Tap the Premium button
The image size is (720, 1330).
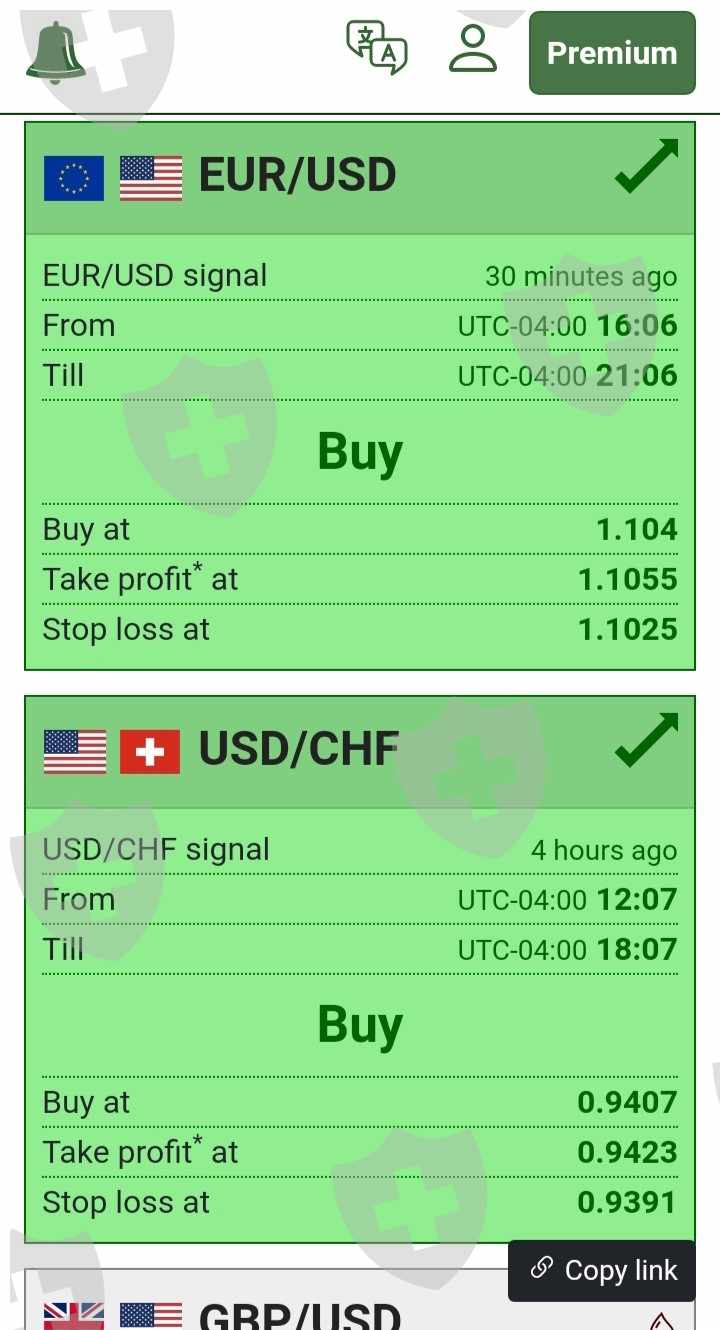[x=612, y=53]
